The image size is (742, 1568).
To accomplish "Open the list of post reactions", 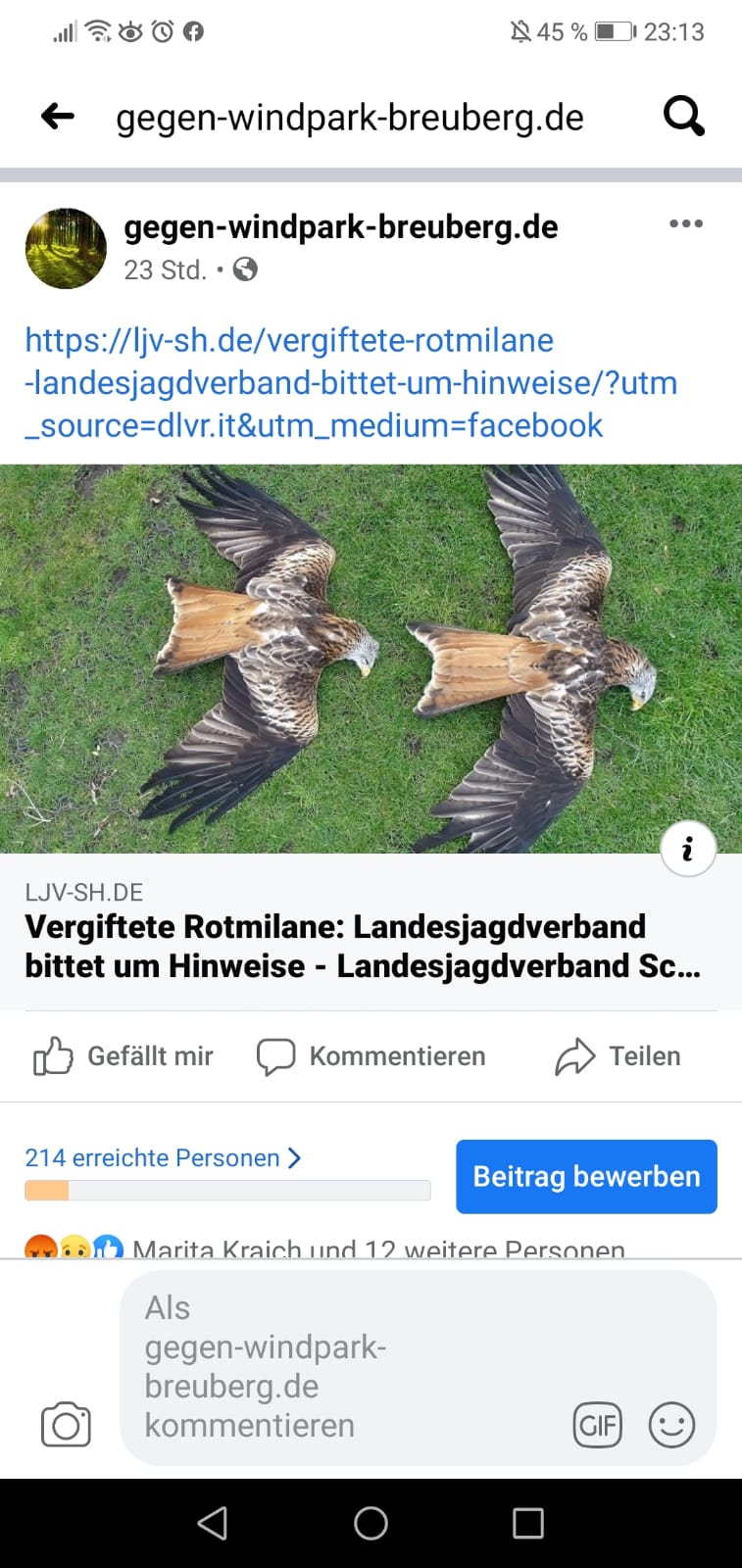I will click(x=323, y=1249).
